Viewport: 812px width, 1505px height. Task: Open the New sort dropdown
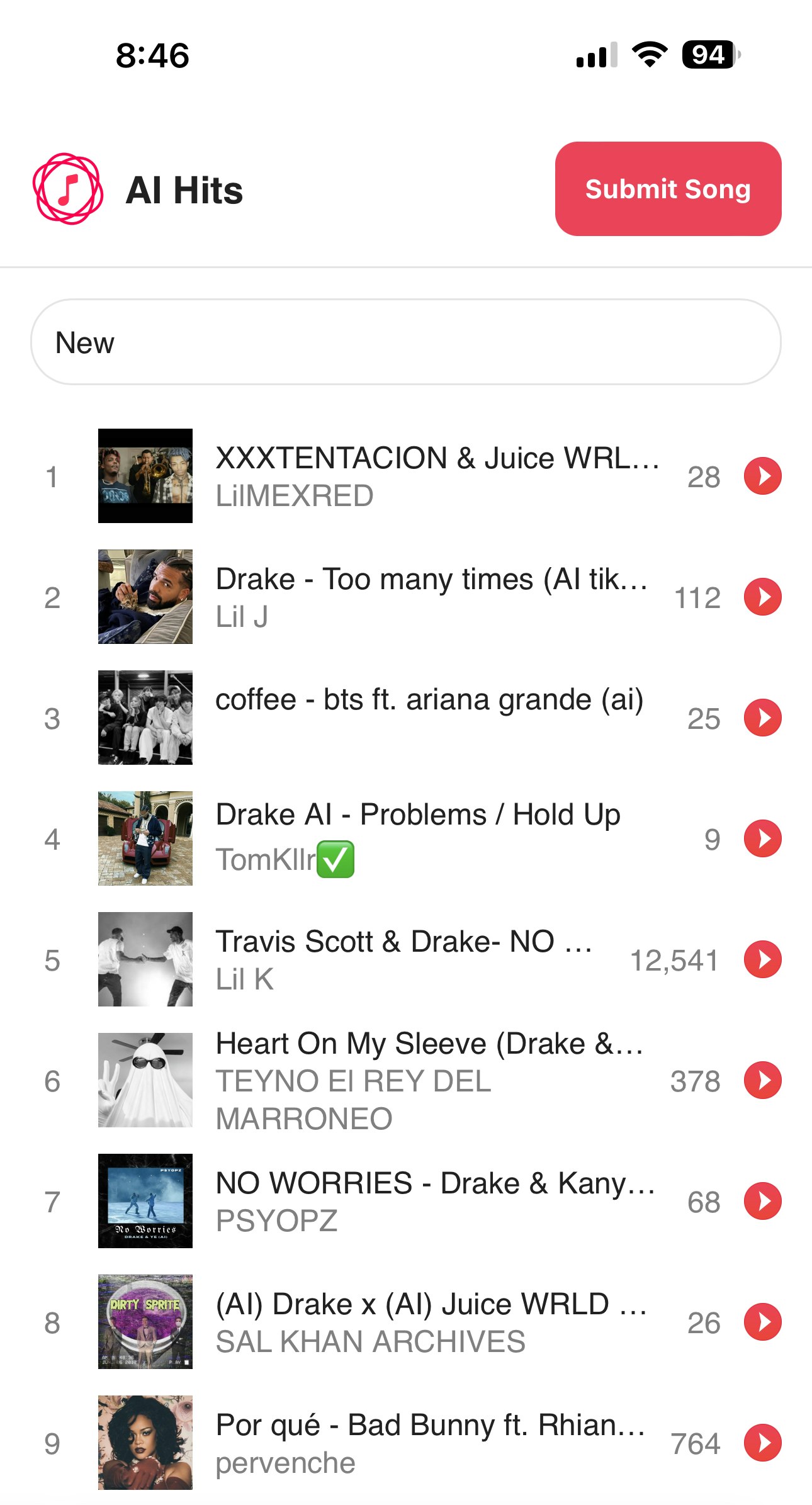click(x=405, y=342)
